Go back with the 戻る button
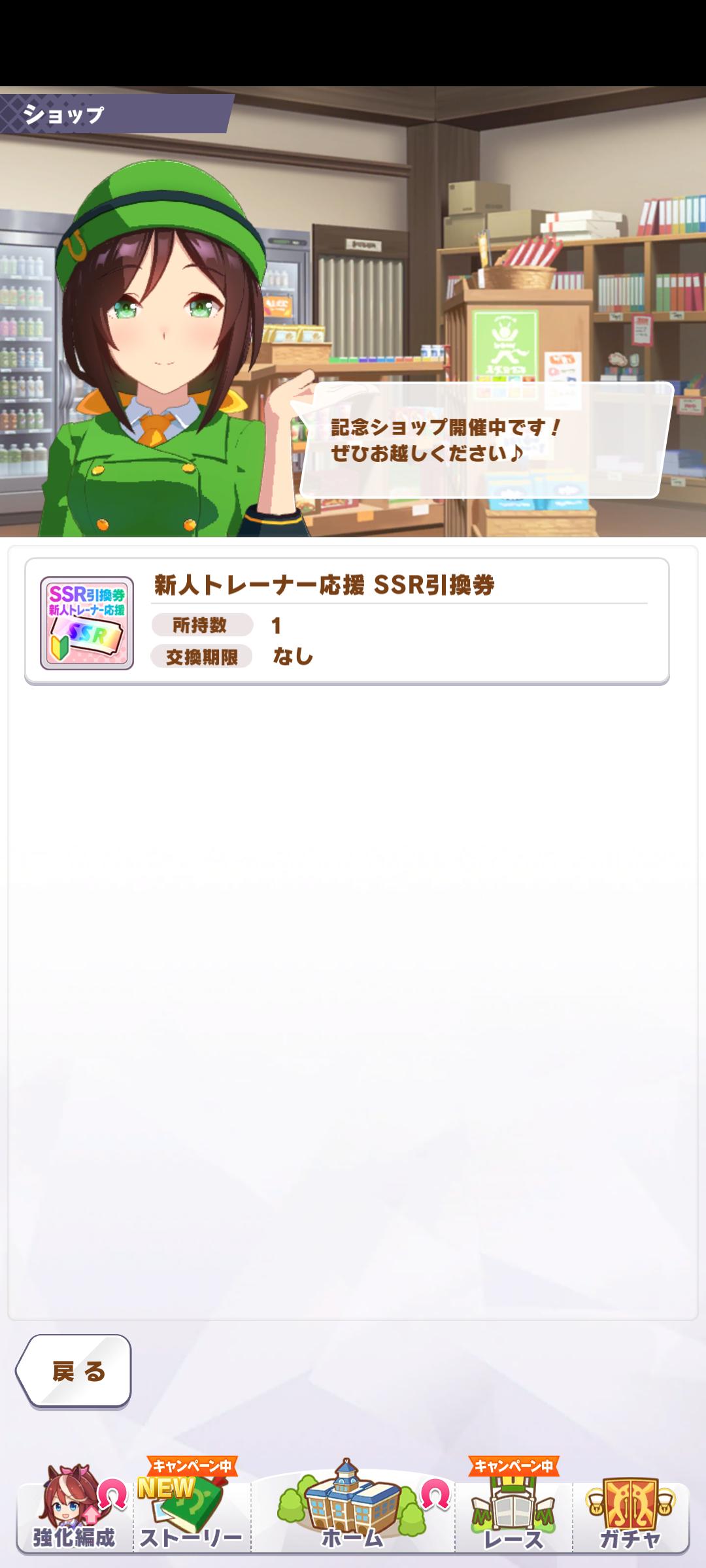The image size is (706, 1568). click(75, 1371)
